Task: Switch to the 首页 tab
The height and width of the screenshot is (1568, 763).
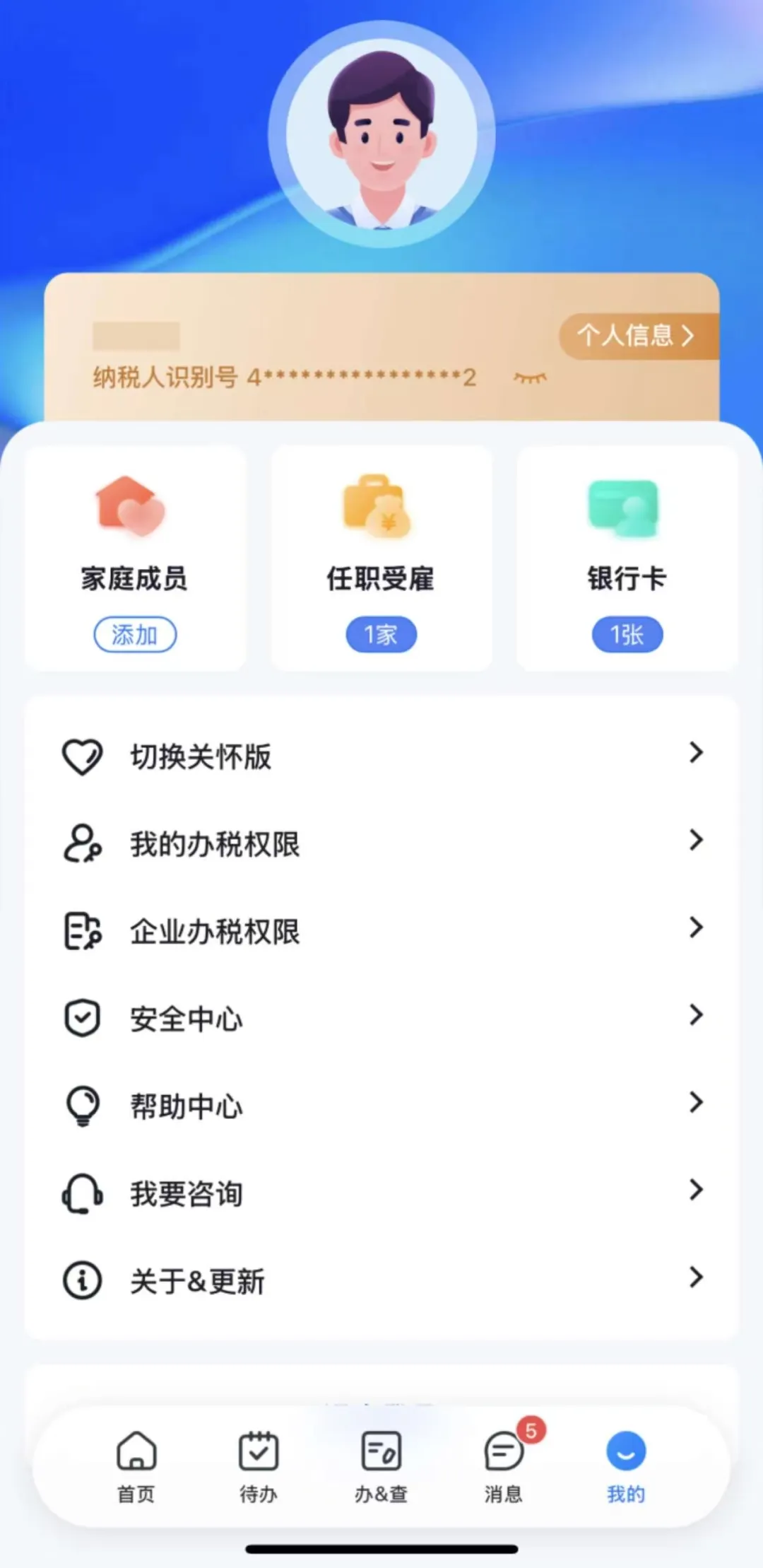Action: pos(135,1467)
